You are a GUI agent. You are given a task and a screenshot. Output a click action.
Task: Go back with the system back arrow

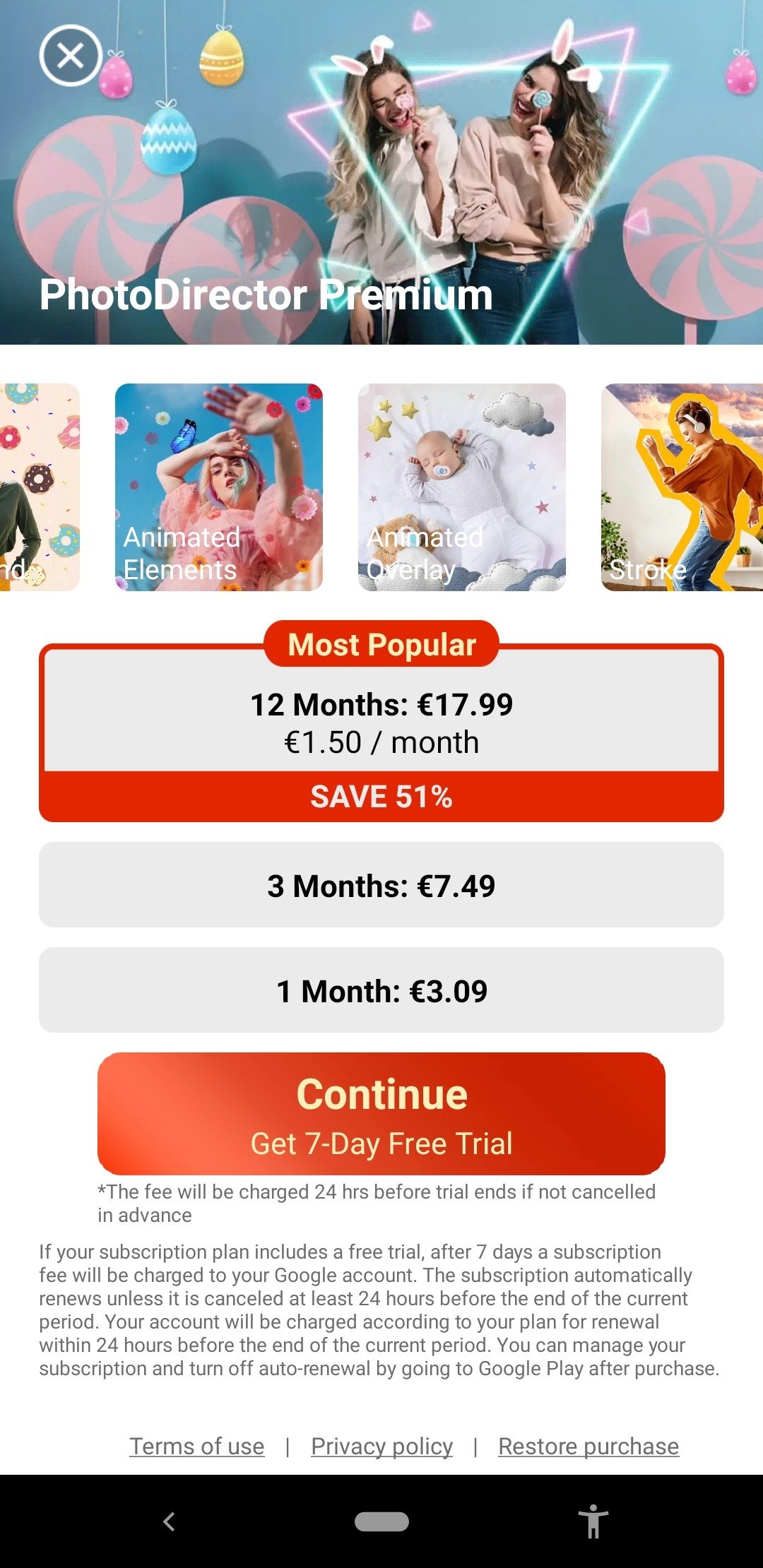170,1521
